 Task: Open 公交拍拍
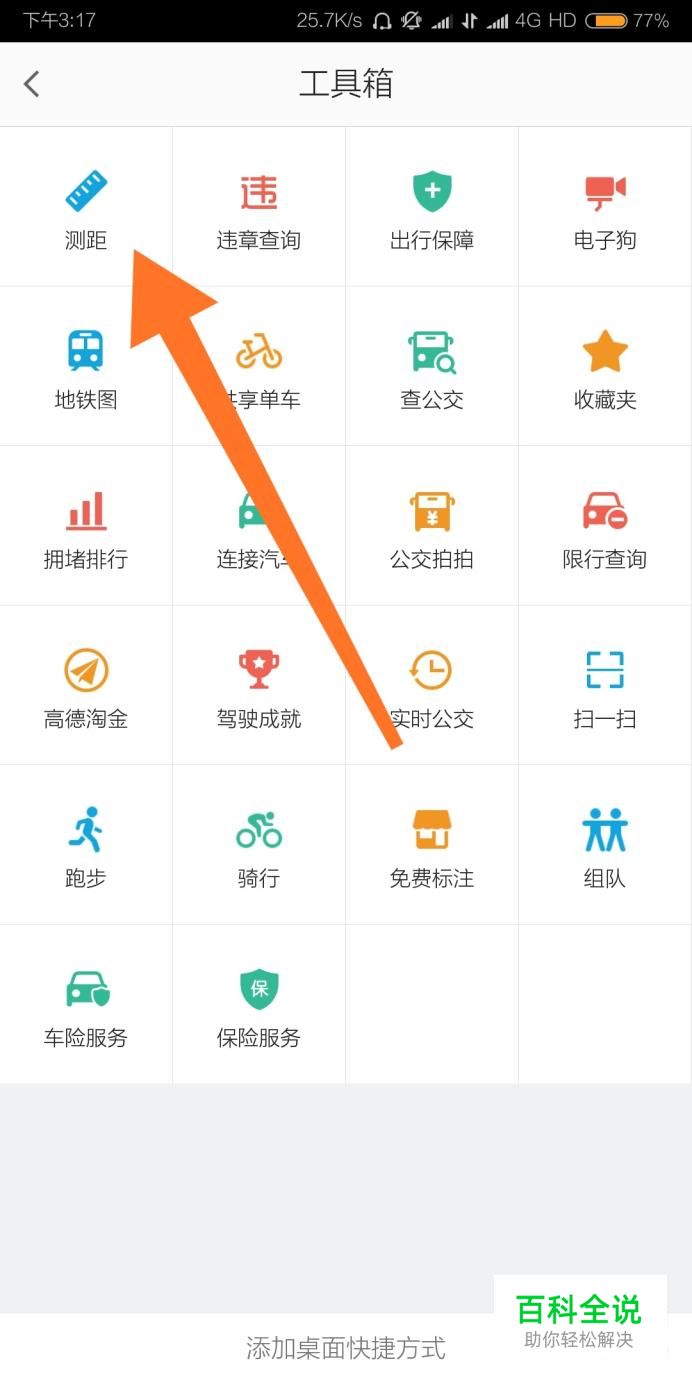pyautogui.click(x=432, y=526)
